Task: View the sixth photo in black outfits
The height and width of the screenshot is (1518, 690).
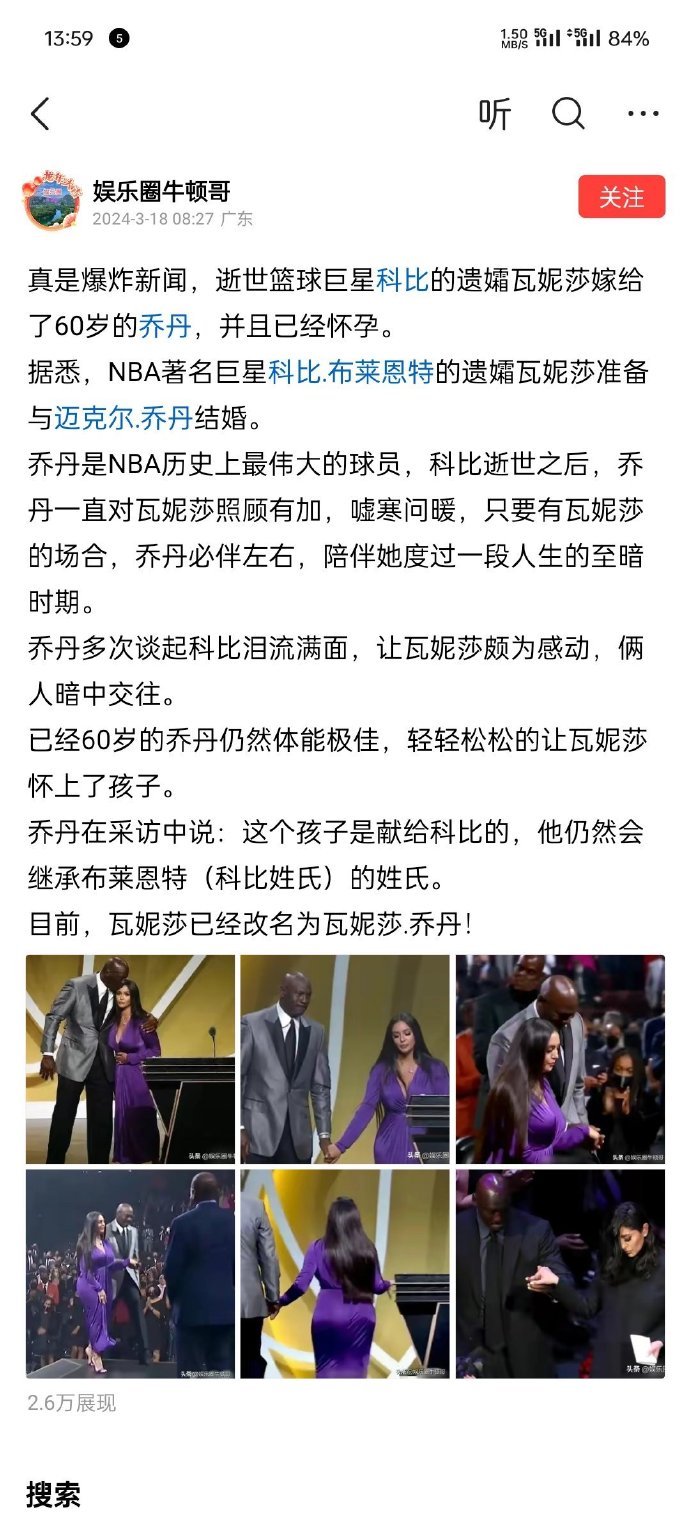Action: [x=560, y=1274]
